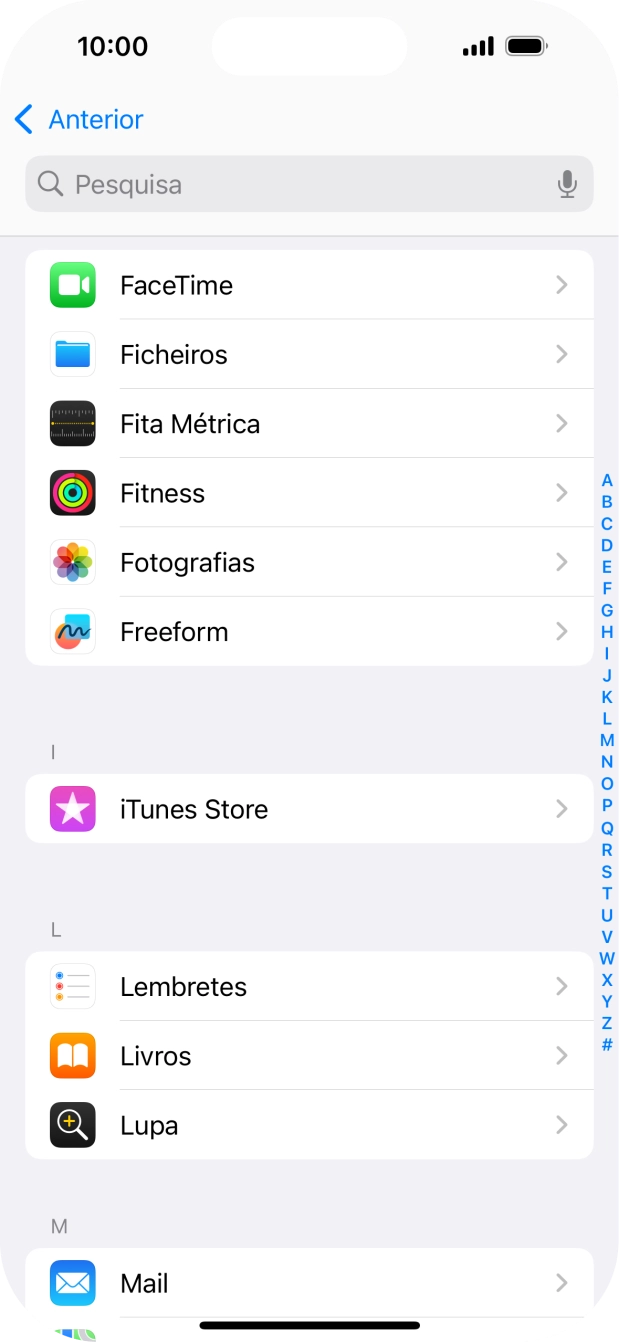Jump to the # section in the index
The width and height of the screenshot is (619, 1342).
[x=607, y=1045]
